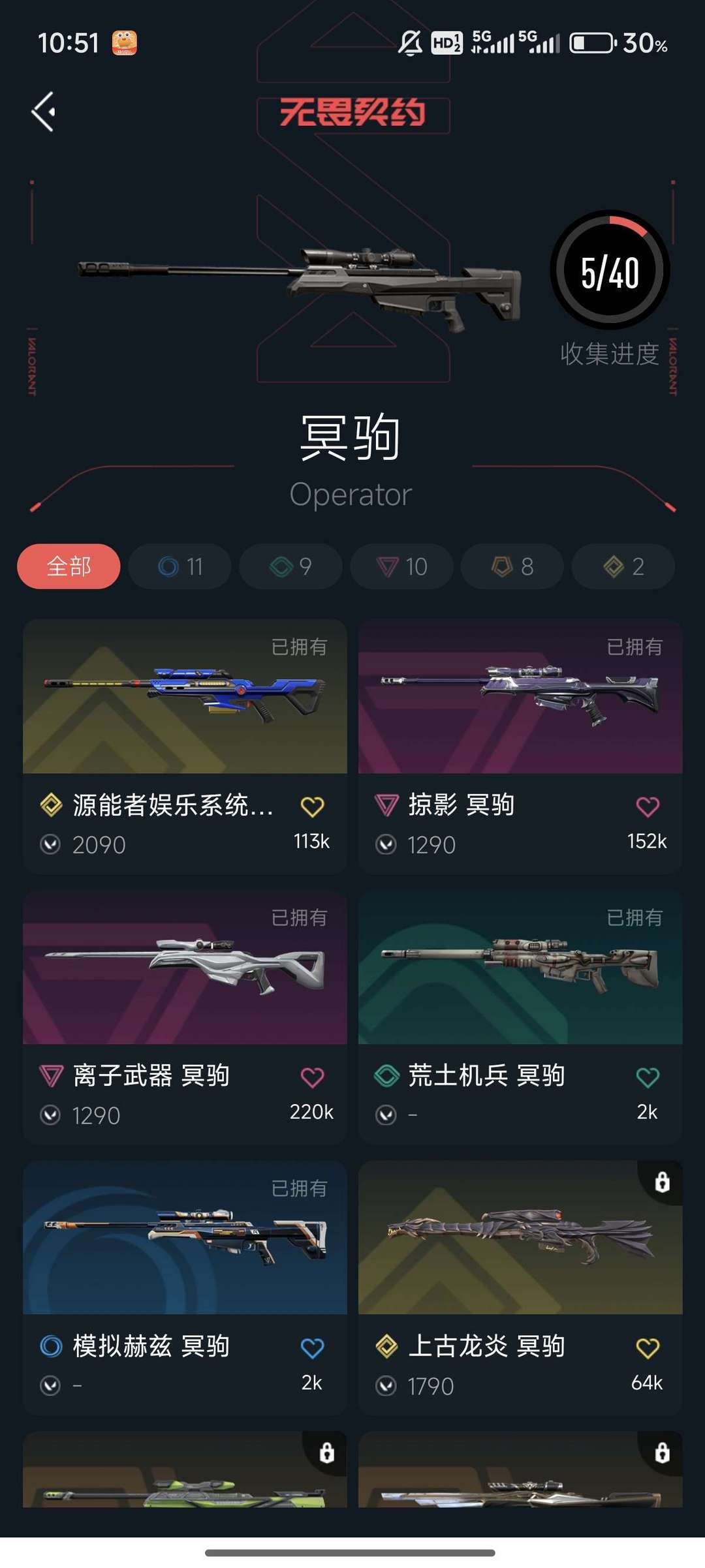This screenshot has height=1568, width=705.
Task: Filter by the yellow tier showing 2
Action: [x=623, y=566]
